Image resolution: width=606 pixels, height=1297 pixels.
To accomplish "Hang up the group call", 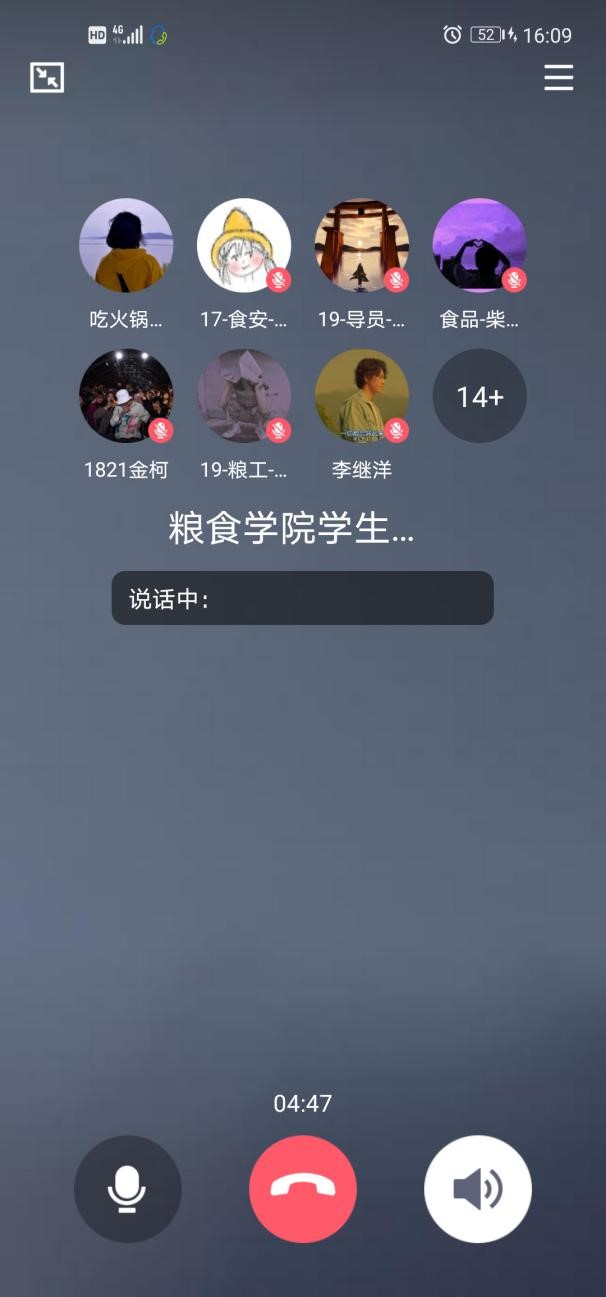I will (x=303, y=1188).
